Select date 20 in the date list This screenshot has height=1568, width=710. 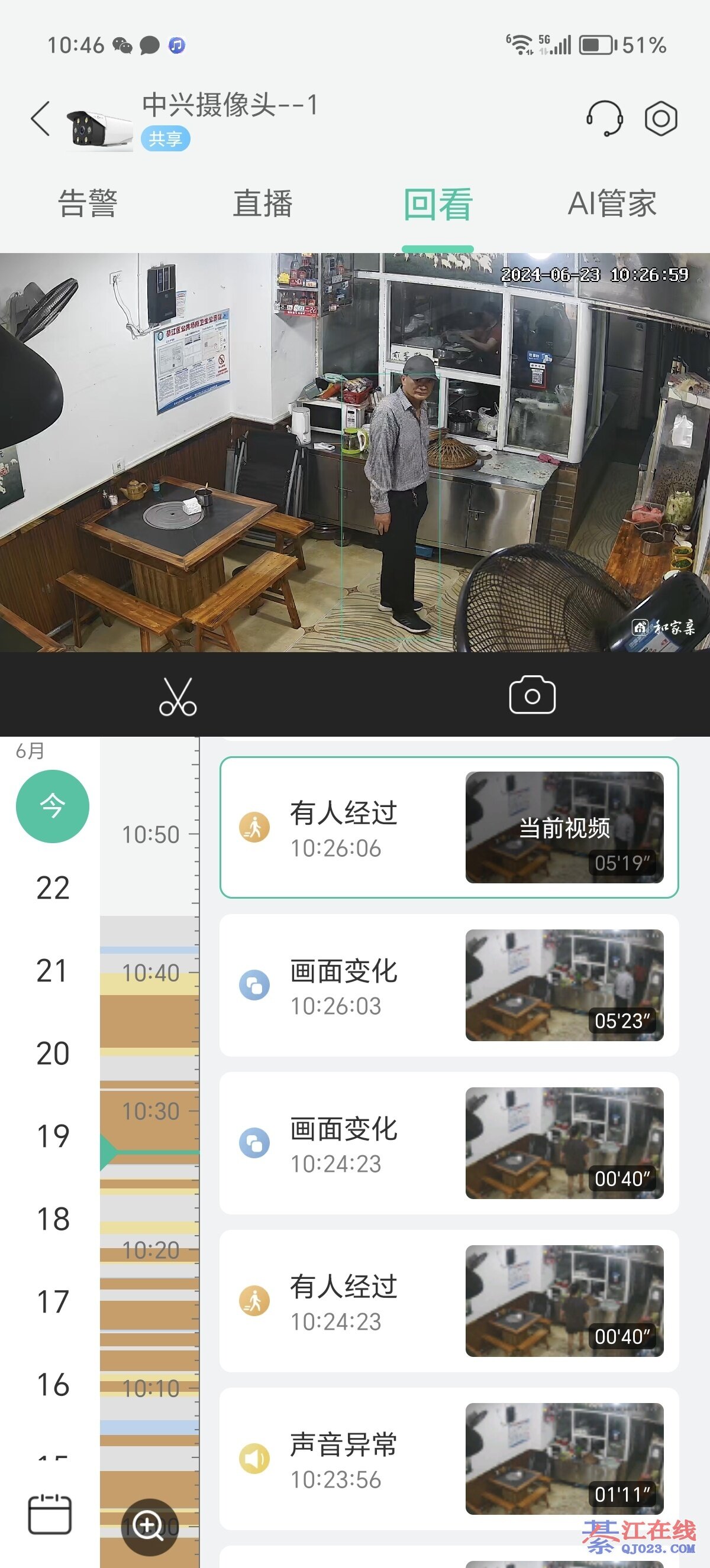[x=53, y=1054]
